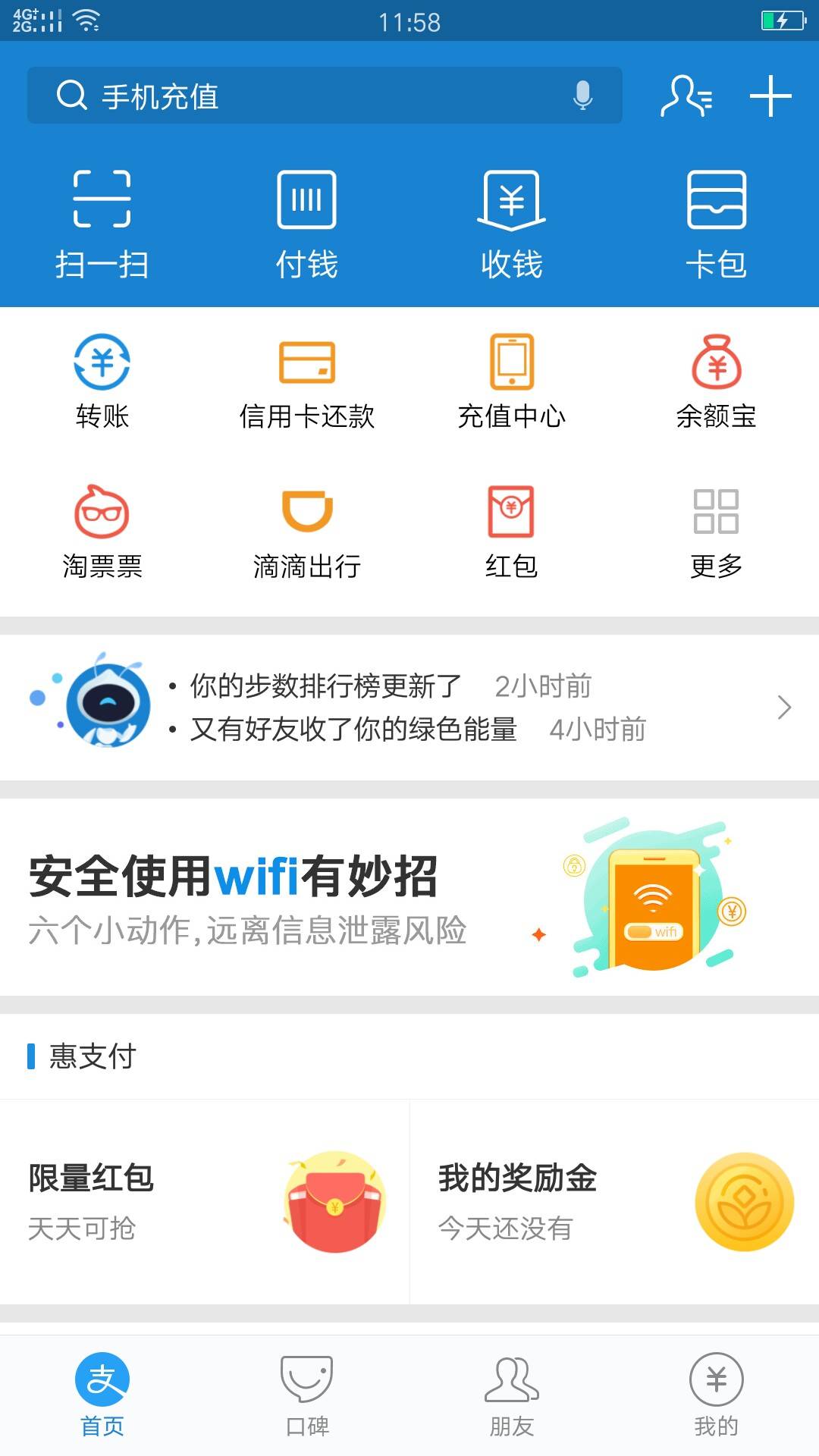
Task: Open the 限量红包 card
Action: point(205,1202)
